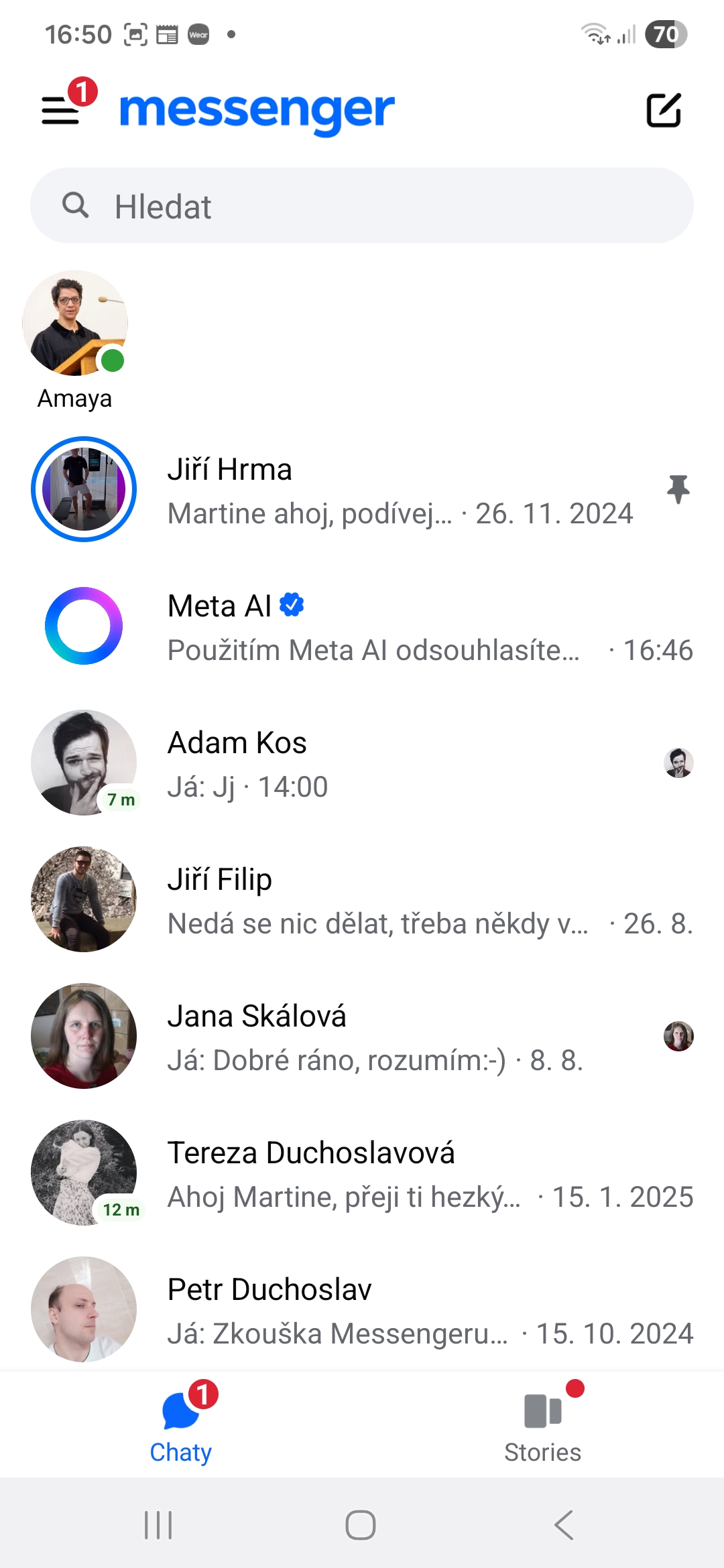Go back using the system back button

click(564, 1525)
